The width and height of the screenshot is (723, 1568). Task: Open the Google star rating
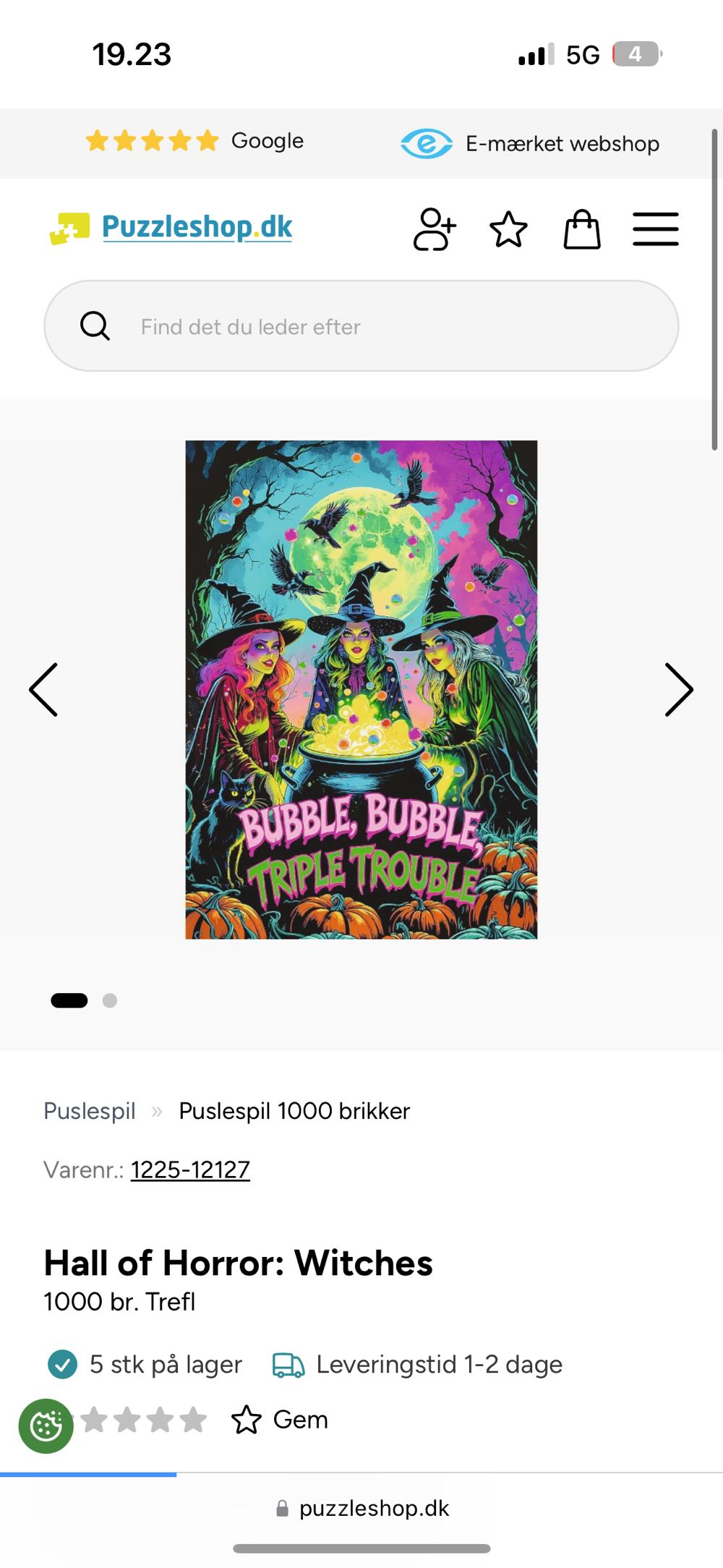(x=194, y=140)
